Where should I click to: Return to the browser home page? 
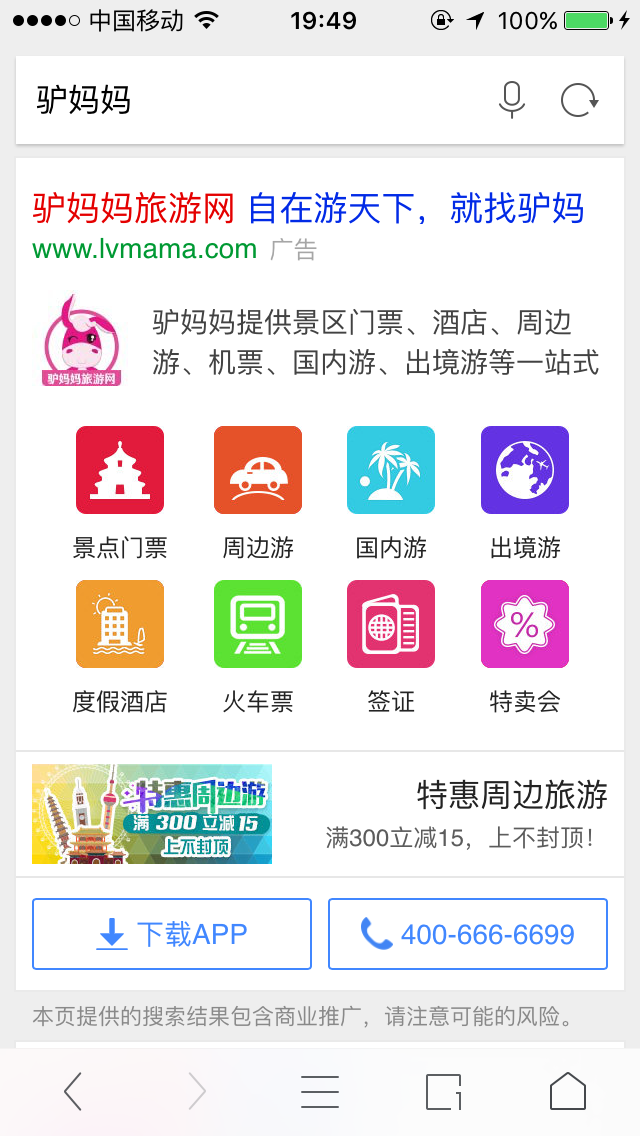tap(568, 1091)
